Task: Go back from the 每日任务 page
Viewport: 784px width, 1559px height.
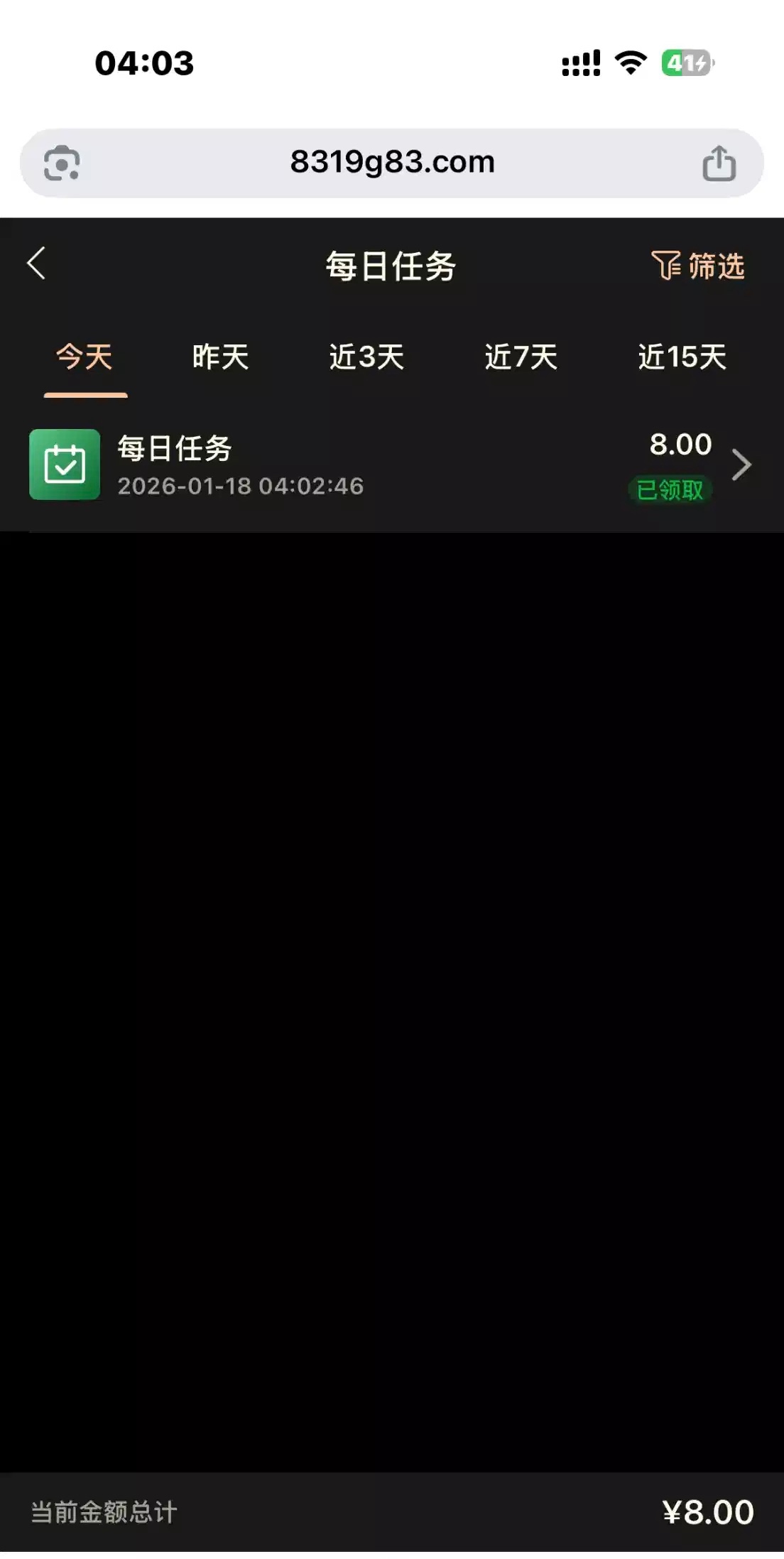Action: [37, 264]
